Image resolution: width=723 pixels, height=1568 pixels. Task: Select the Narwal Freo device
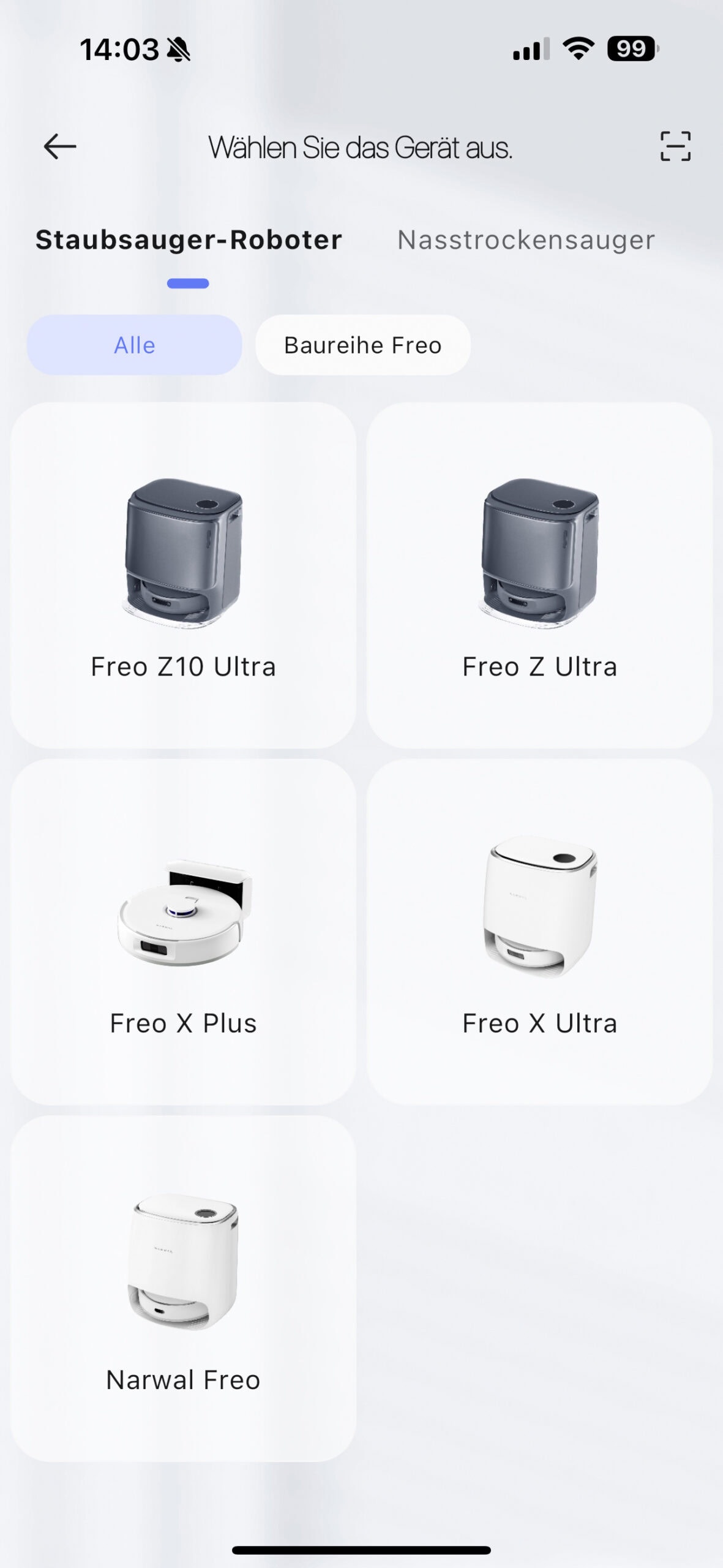pyautogui.click(x=183, y=1289)
